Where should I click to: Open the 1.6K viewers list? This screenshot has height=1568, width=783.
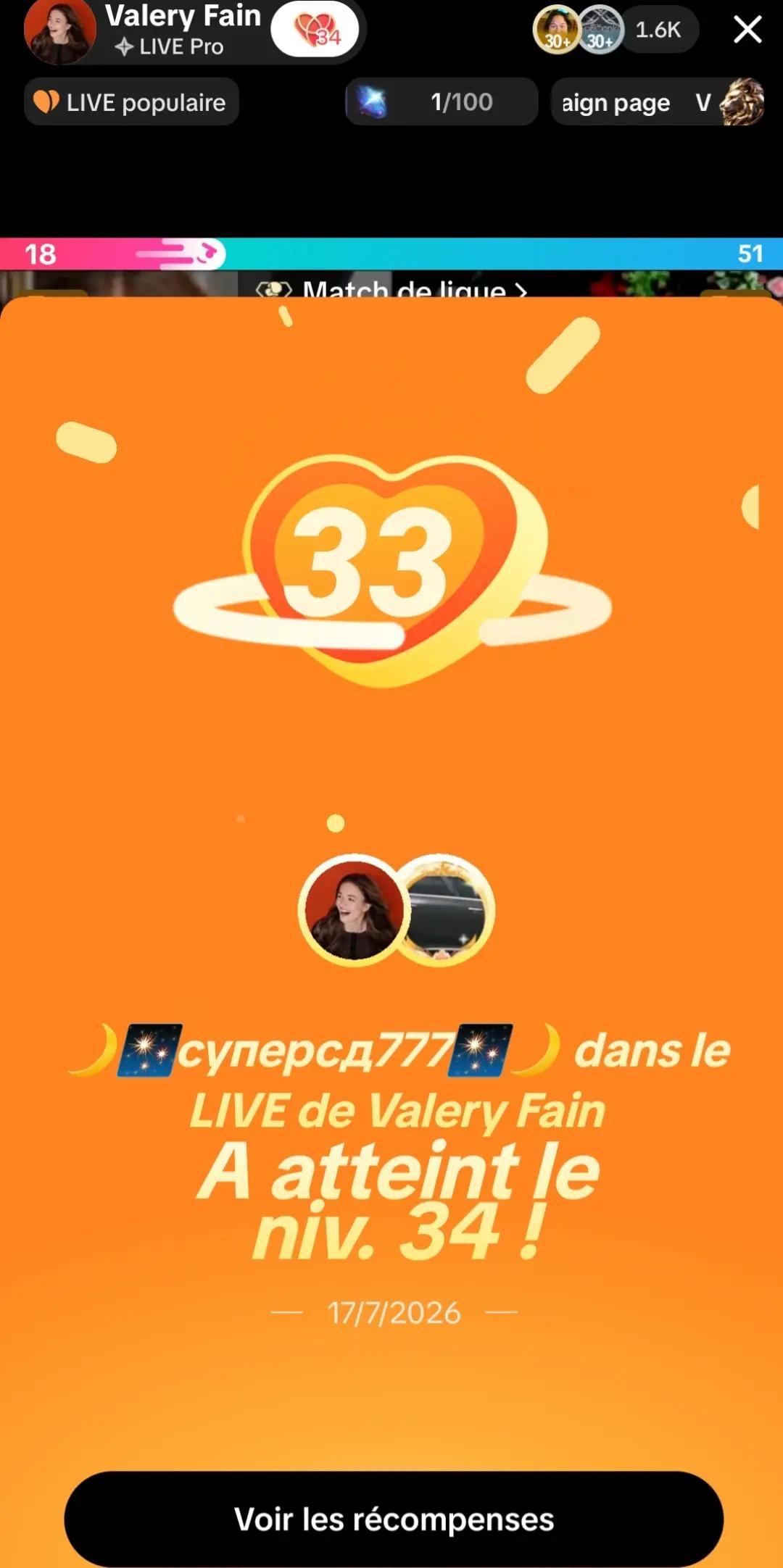click(658, 30)
